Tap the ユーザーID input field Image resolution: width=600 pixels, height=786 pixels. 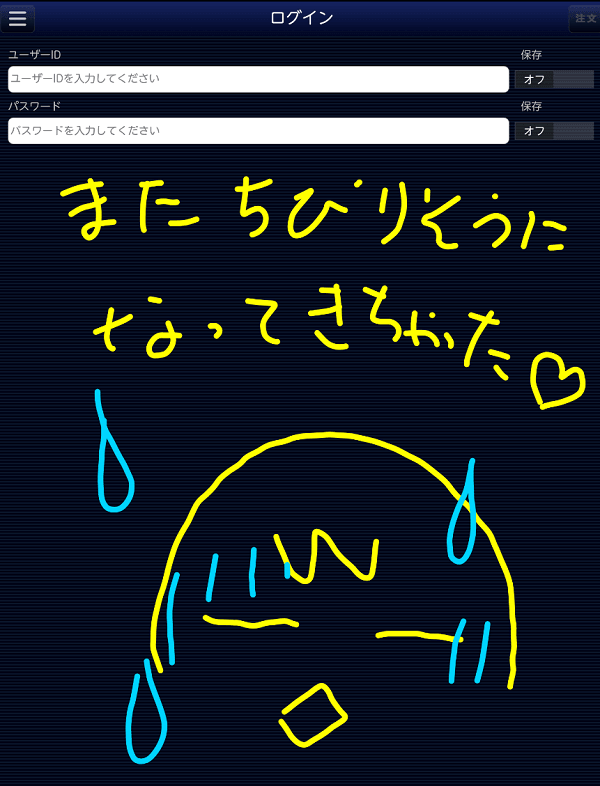click(x=258, y=79)
